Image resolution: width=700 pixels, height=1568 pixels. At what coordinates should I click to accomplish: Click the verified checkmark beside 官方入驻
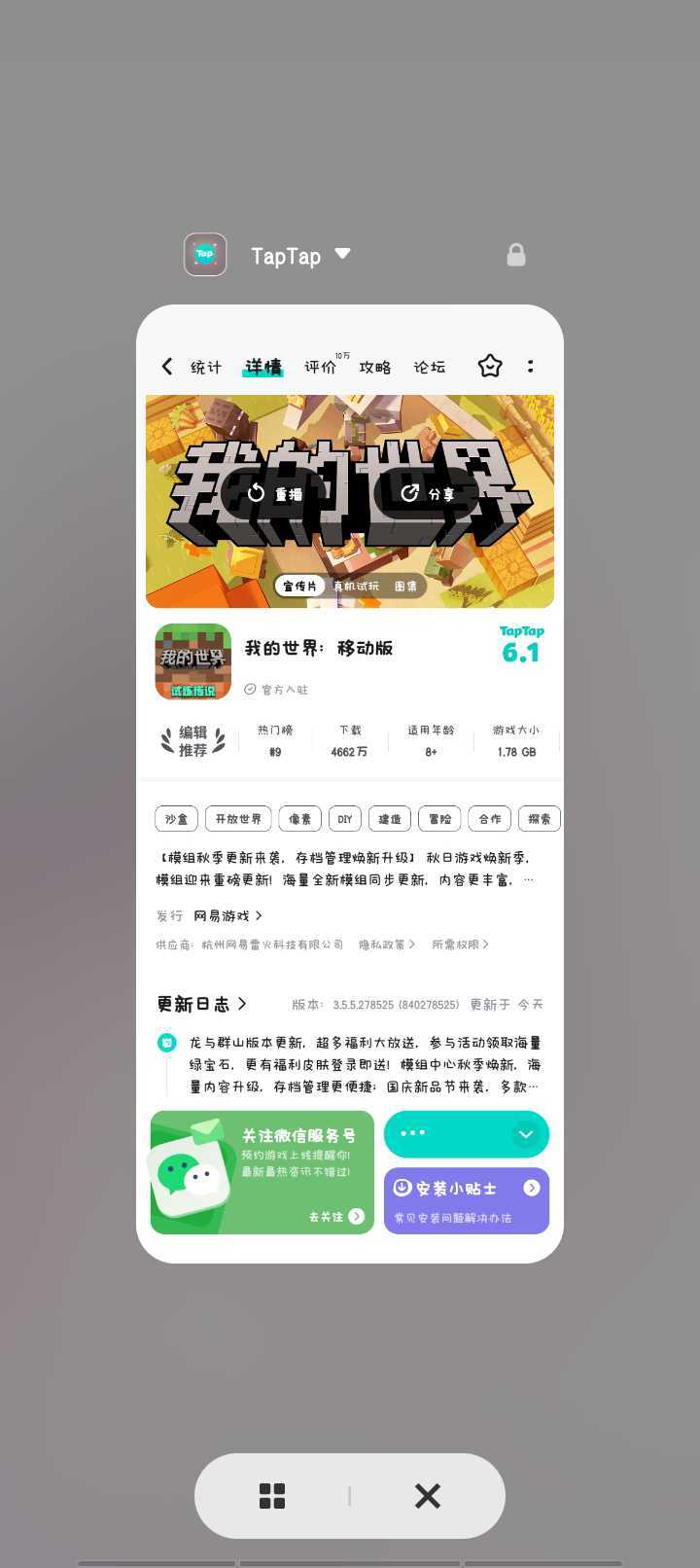tap(250, 690)
